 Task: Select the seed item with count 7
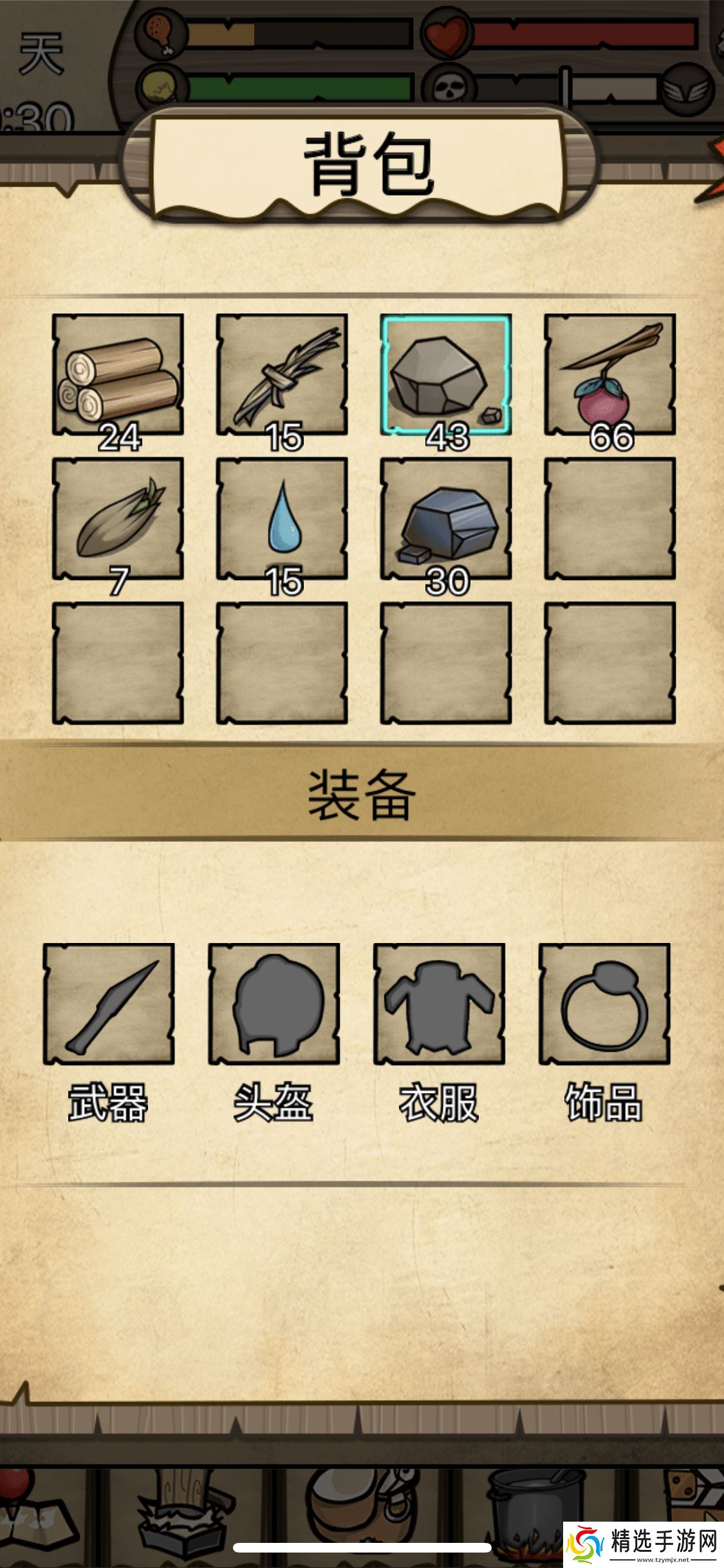(118, 521)
